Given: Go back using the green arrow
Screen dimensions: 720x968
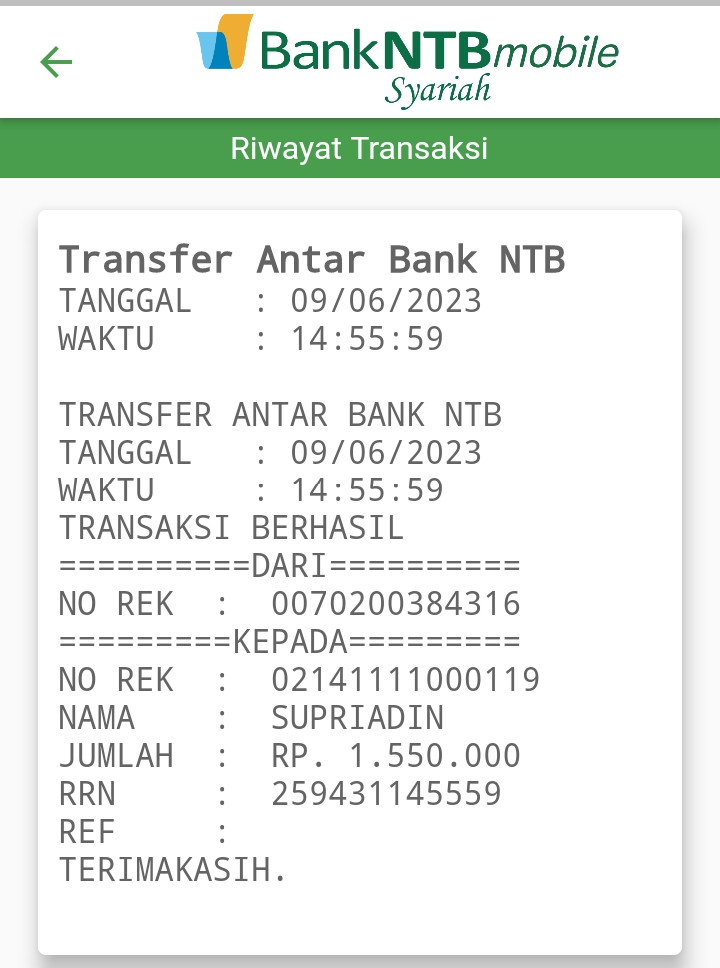Looking at the screenshot, I should click(x=56, y=62).
